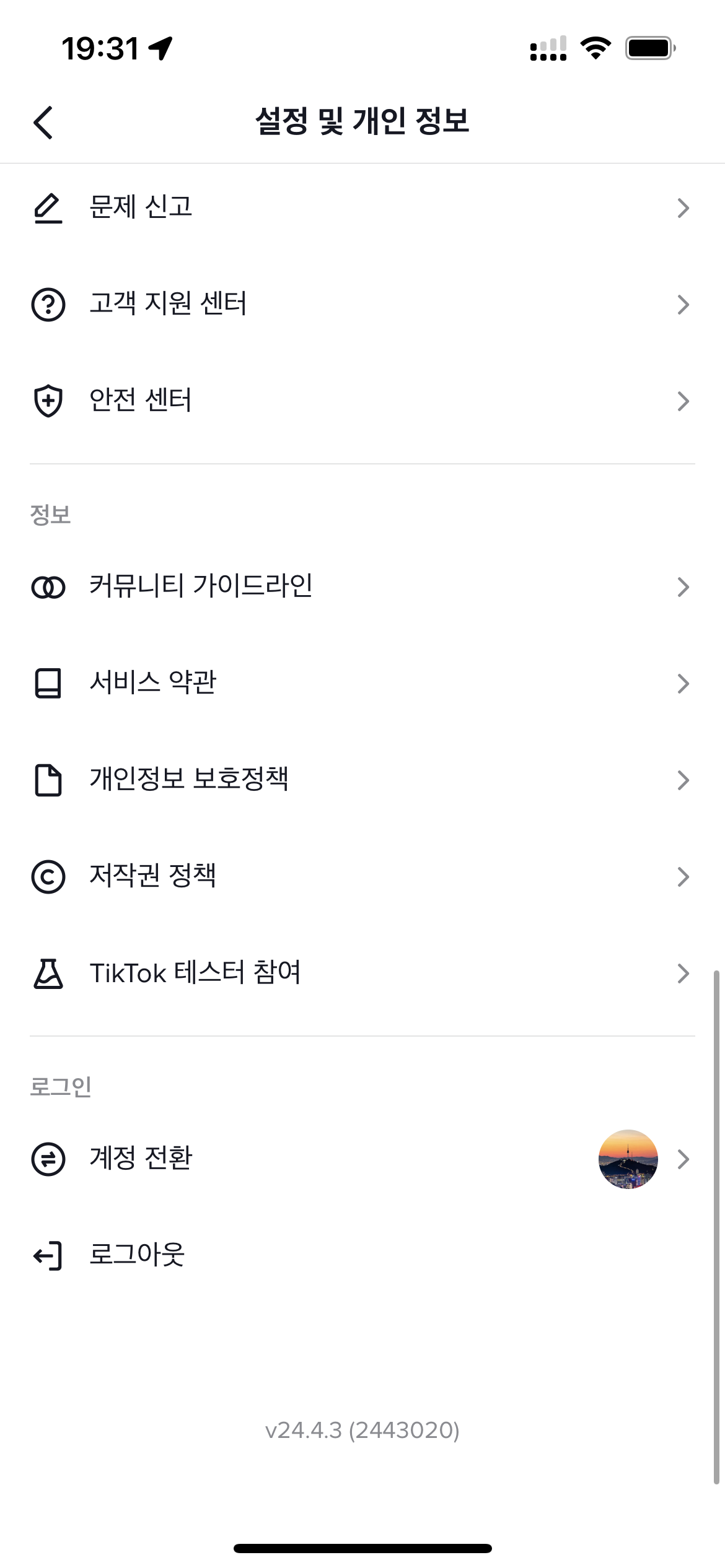Click the logout door icon beside 로그아웃
The width and height of the screenshot is (725, 1568).
tap(48, 1255)
